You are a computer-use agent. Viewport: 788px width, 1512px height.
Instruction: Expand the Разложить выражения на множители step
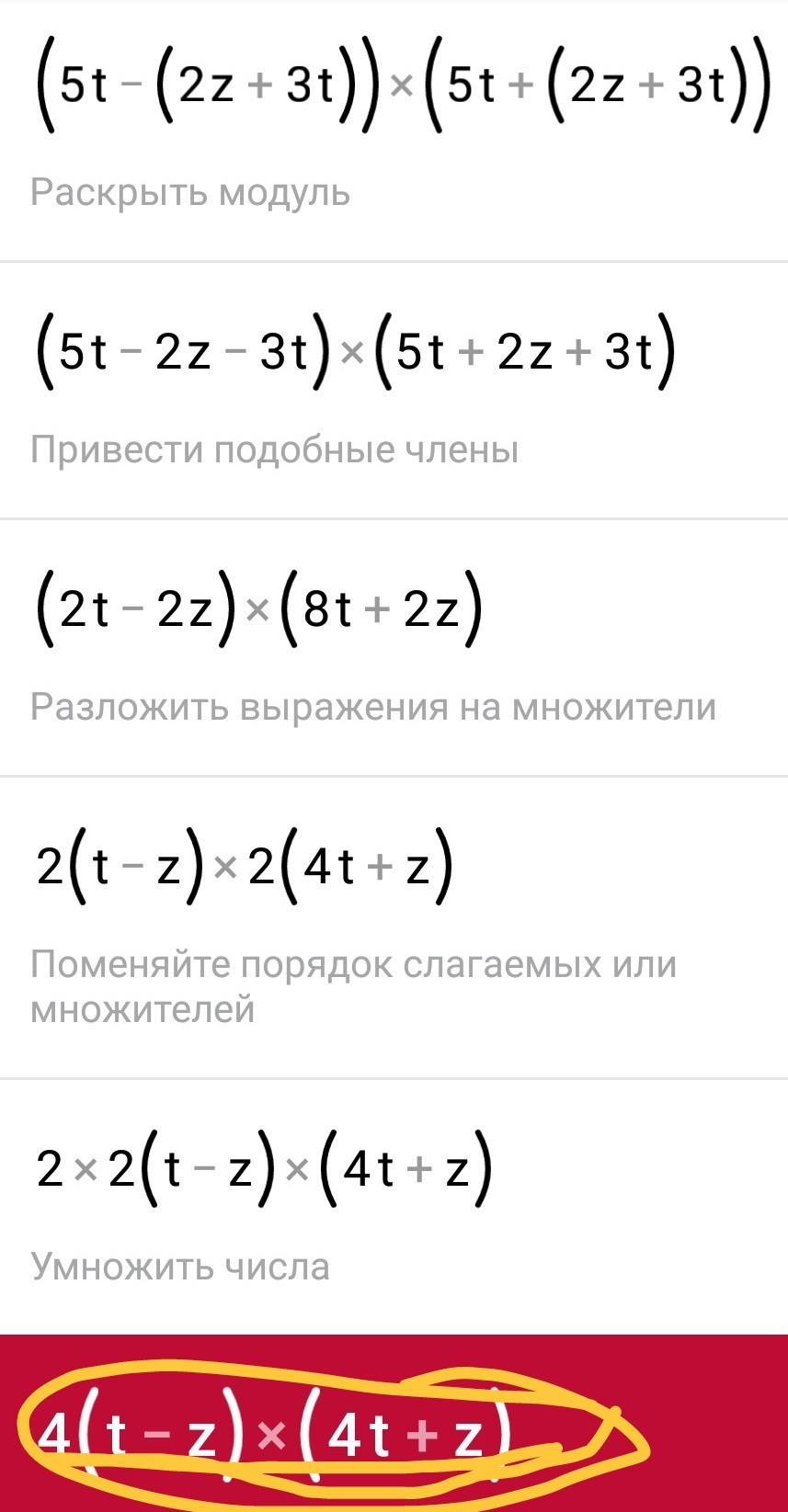tap(372, 708)
